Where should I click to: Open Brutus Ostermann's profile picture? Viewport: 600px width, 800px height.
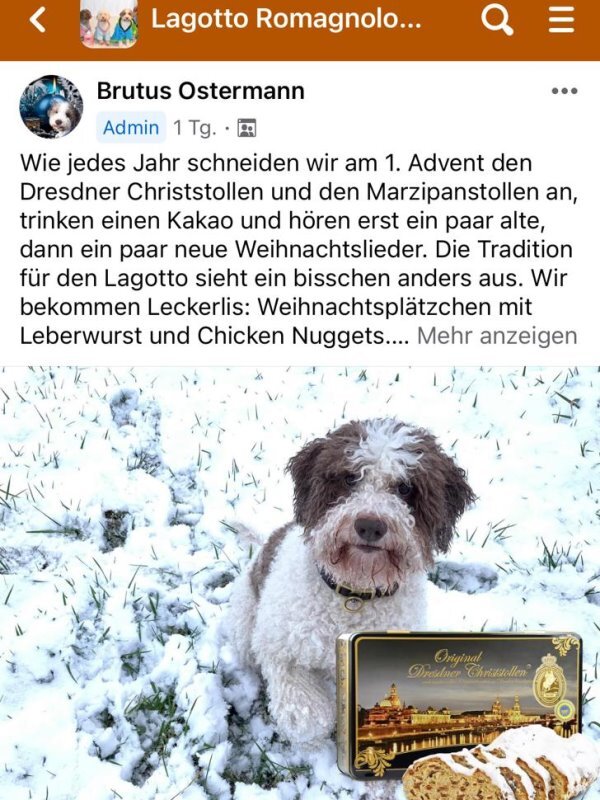(51, 107)
